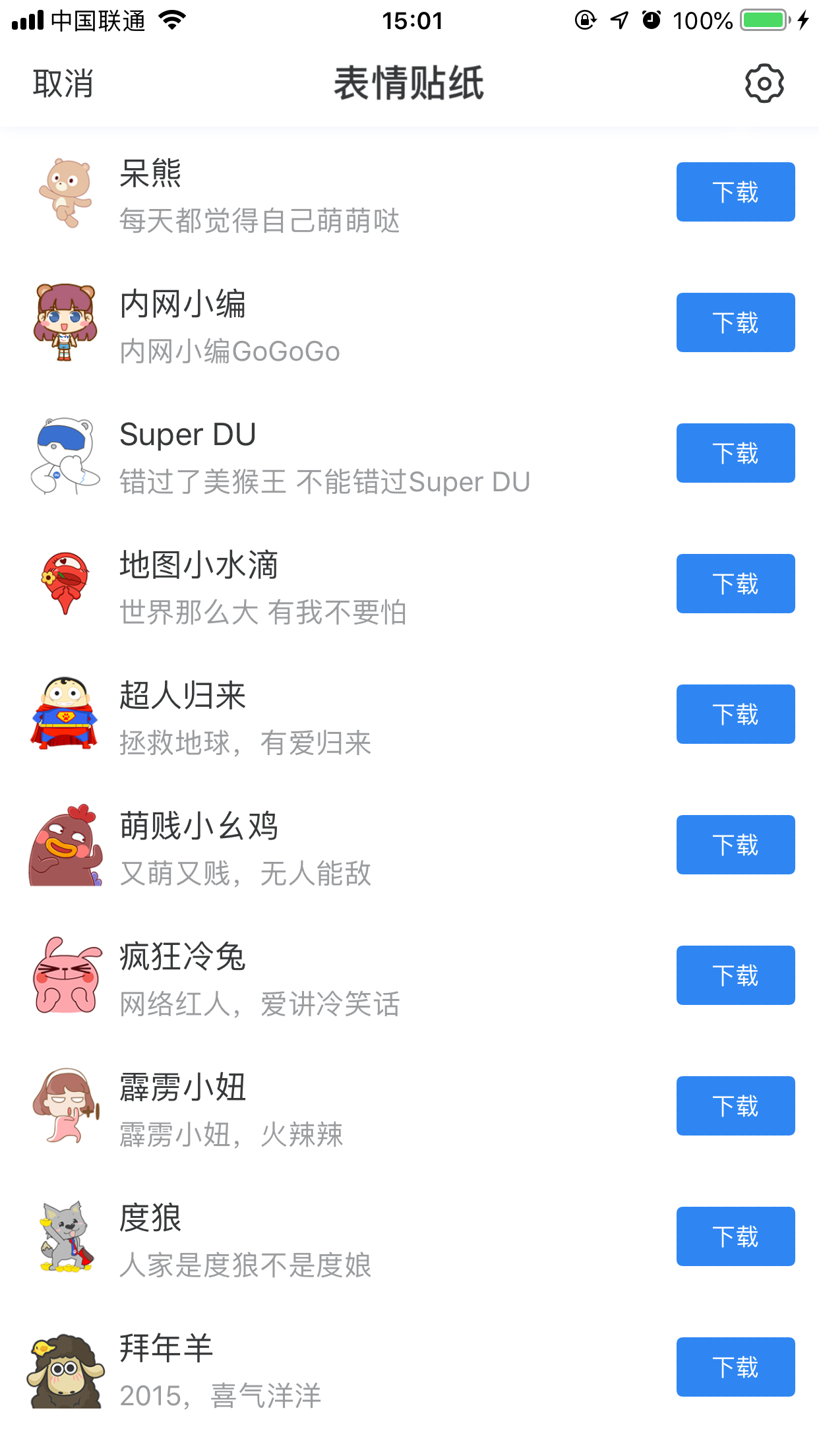Image resolution: width=819 pixels, height=1456 pixels.
Task: Download the 地图小水滴 sticker pack
Action: point(735,584)
